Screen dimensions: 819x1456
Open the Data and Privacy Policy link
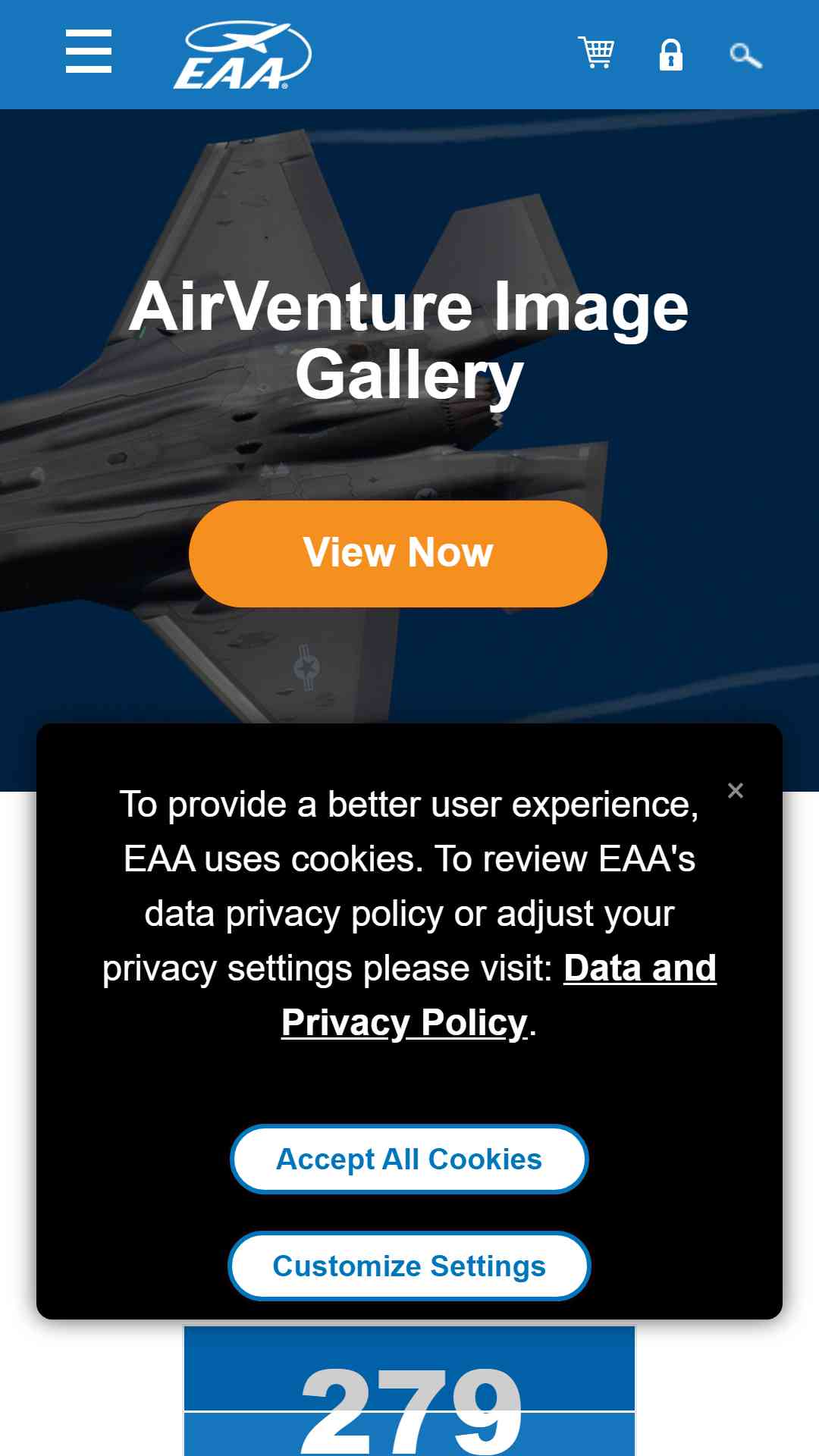(x=498, y=995)
